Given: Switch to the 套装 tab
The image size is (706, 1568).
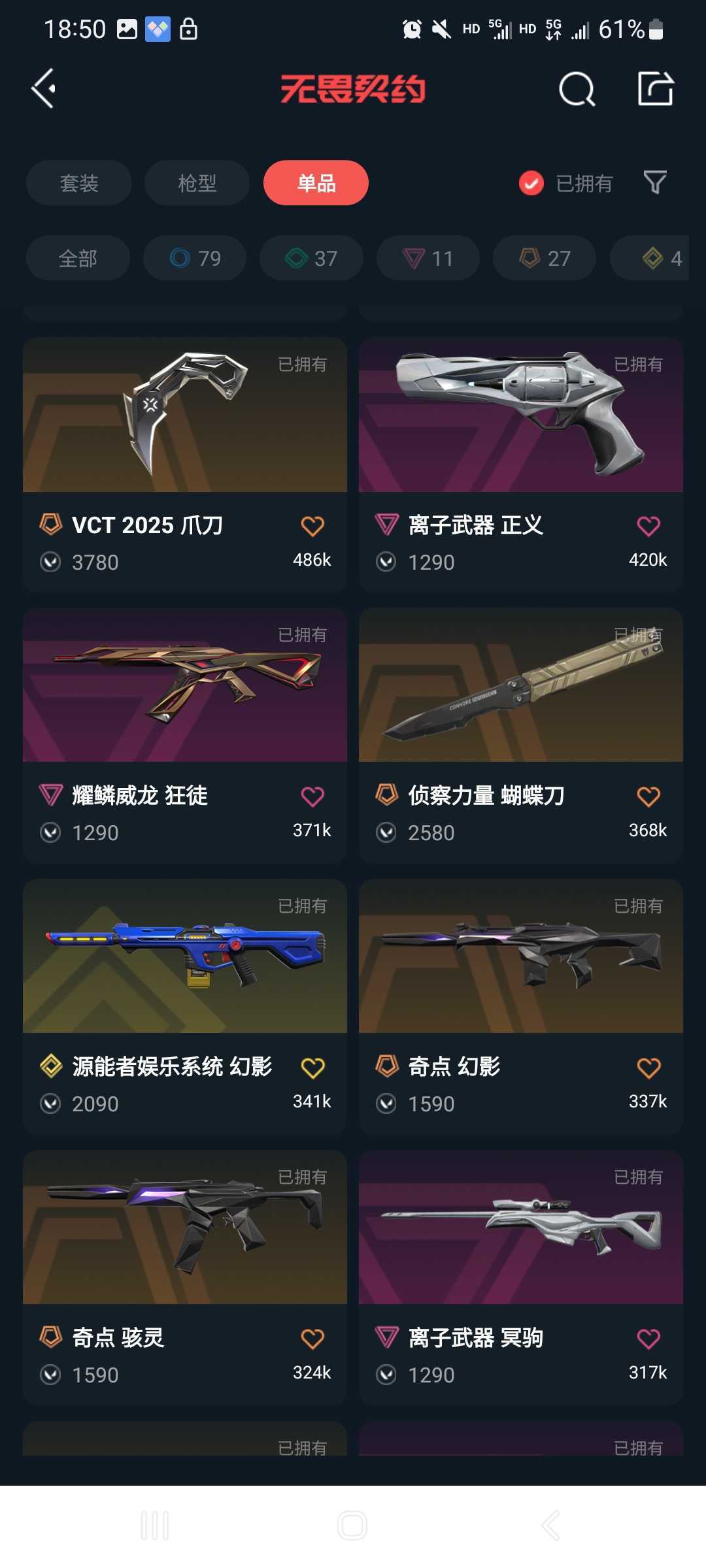Looking at the screenshot, I should (78, 183).
